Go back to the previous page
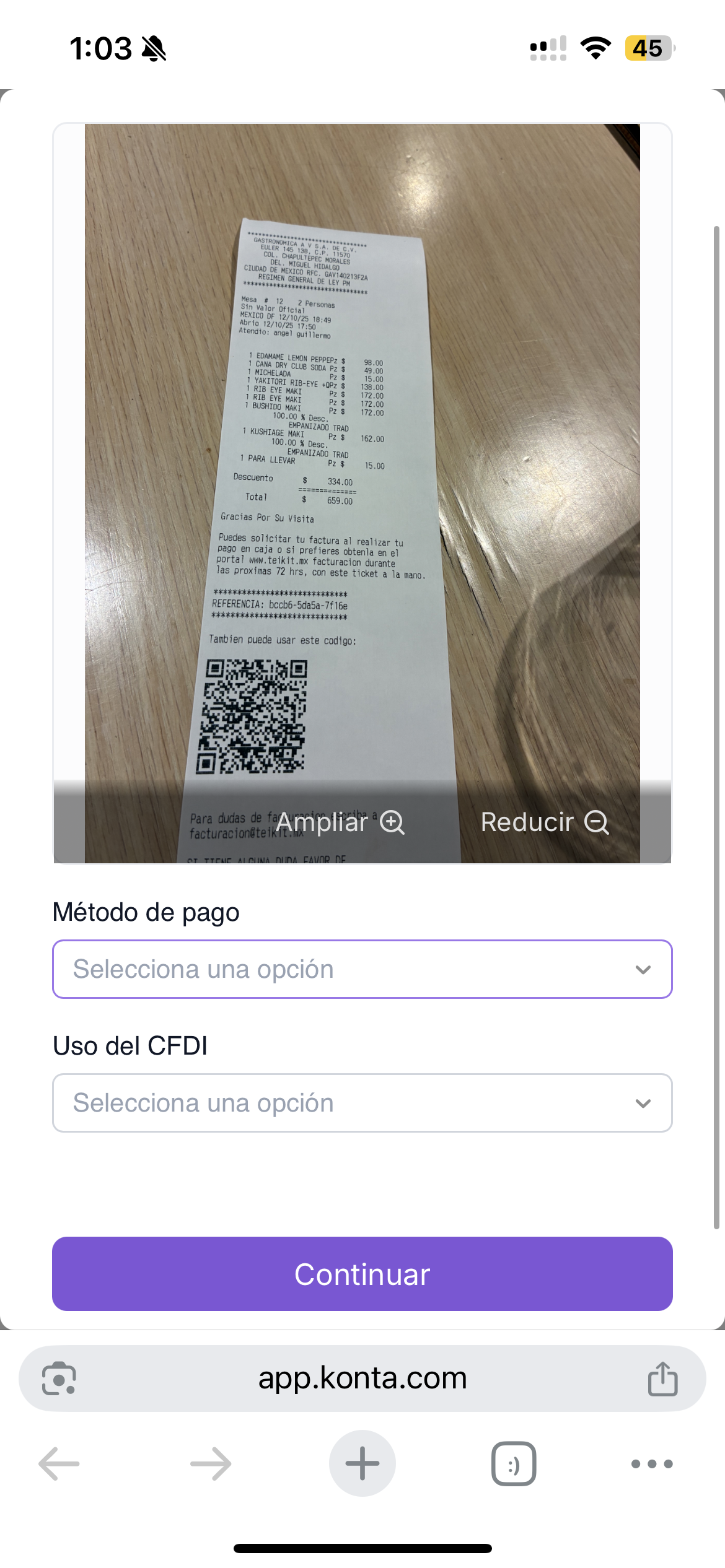 tap(59, 1464)
